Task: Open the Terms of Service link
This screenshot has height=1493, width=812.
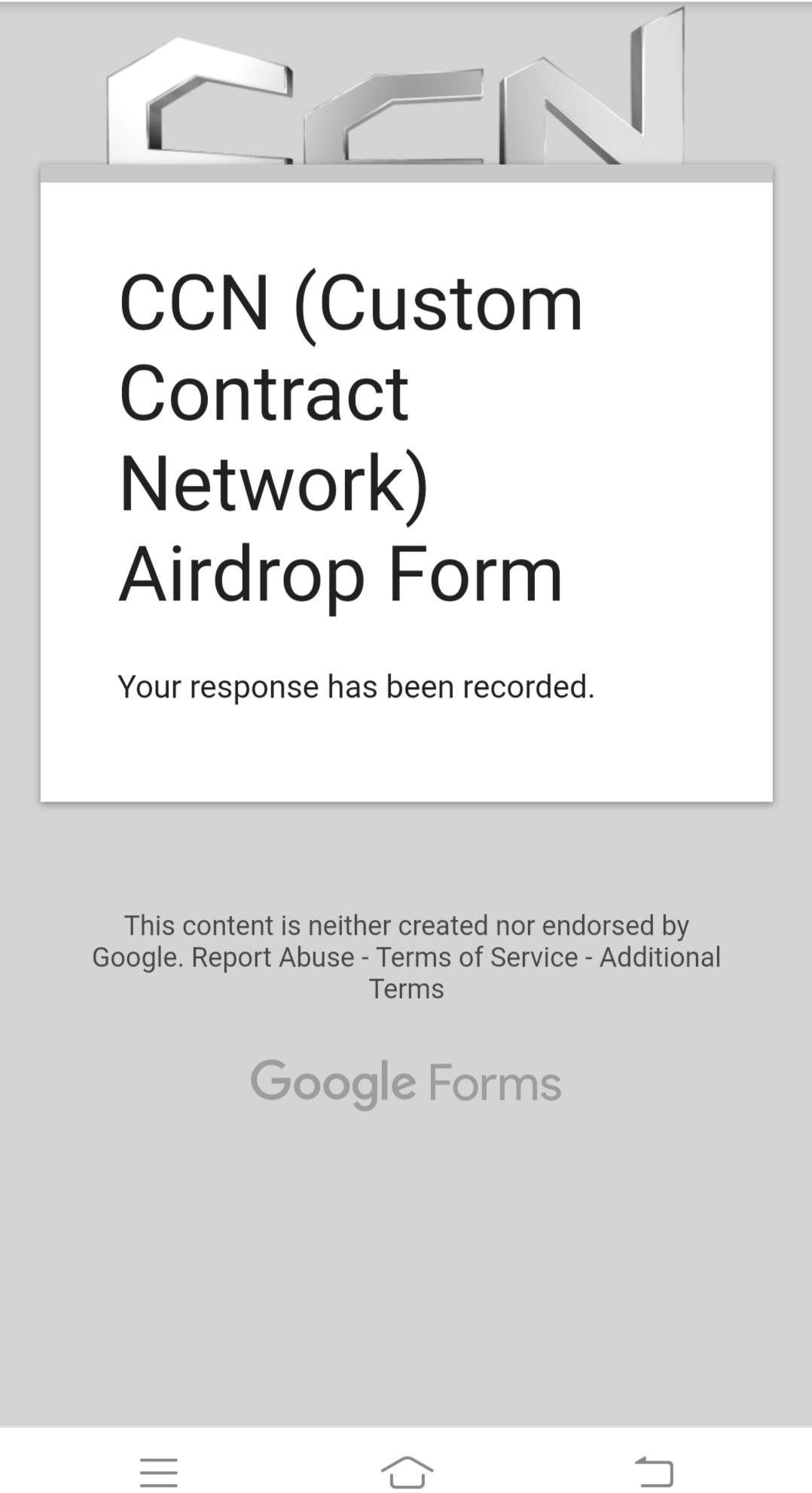Action: click(477, 957)
